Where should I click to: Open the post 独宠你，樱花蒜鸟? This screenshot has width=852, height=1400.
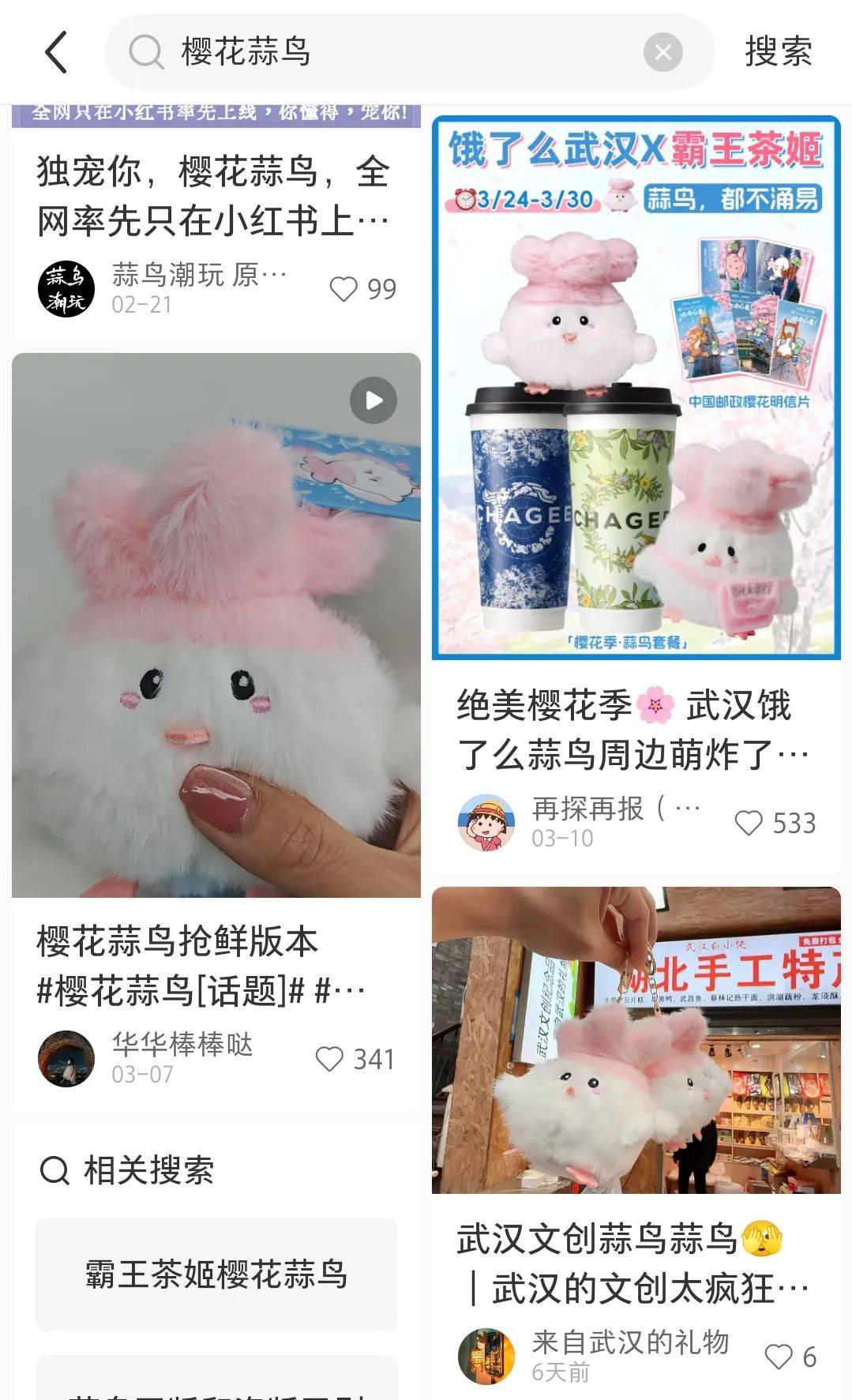coord(213,196)
